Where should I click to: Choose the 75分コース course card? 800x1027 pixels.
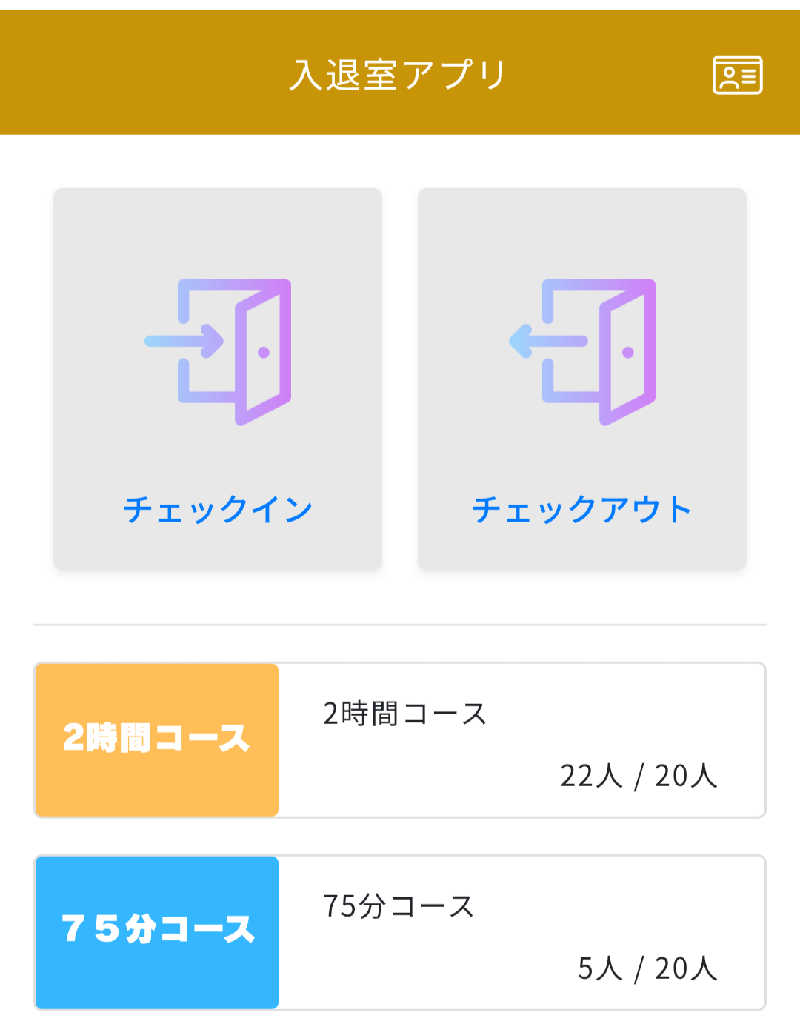point(400,932)
